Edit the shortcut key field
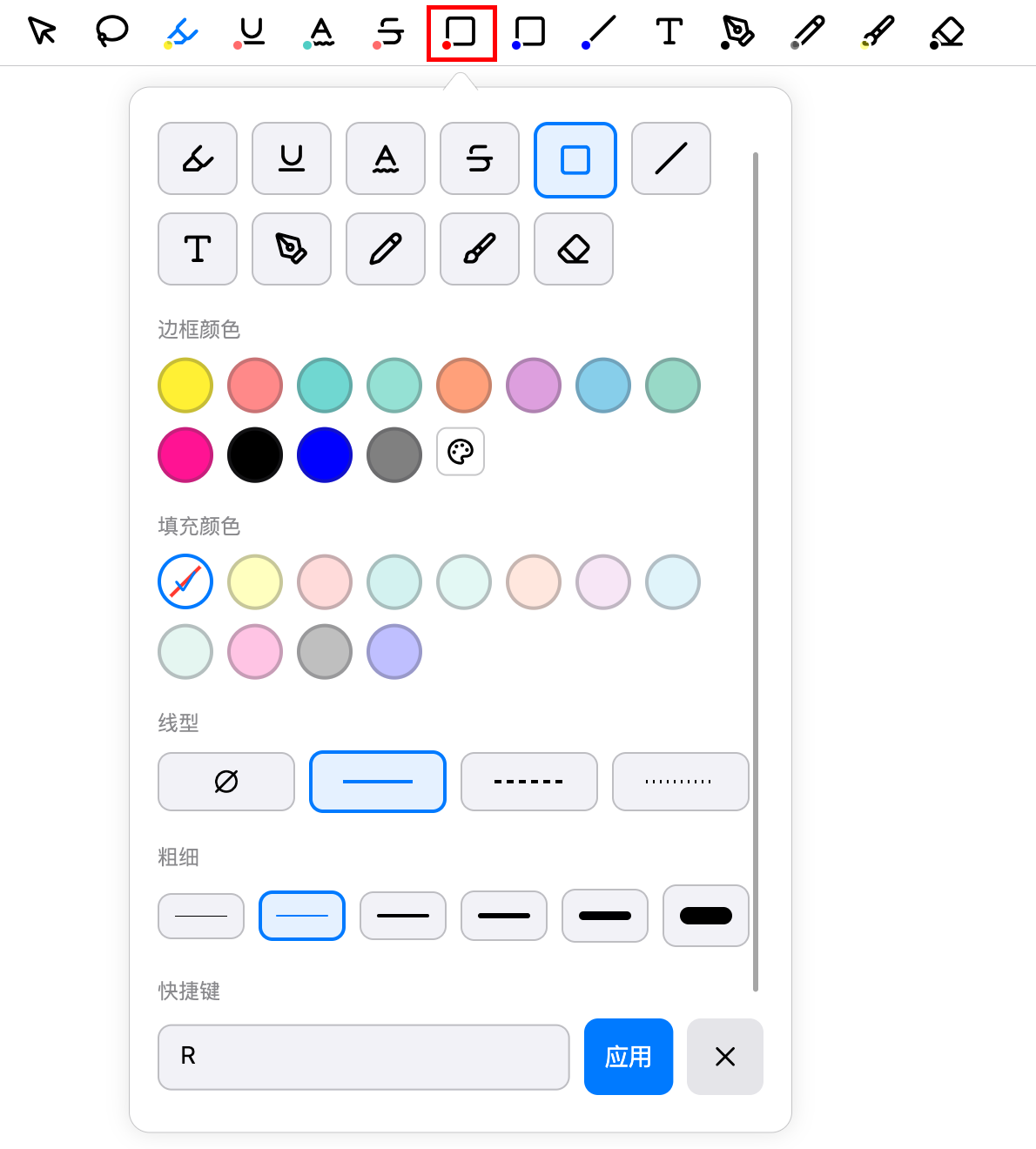1036x1149 pixels. (364, 1057)
